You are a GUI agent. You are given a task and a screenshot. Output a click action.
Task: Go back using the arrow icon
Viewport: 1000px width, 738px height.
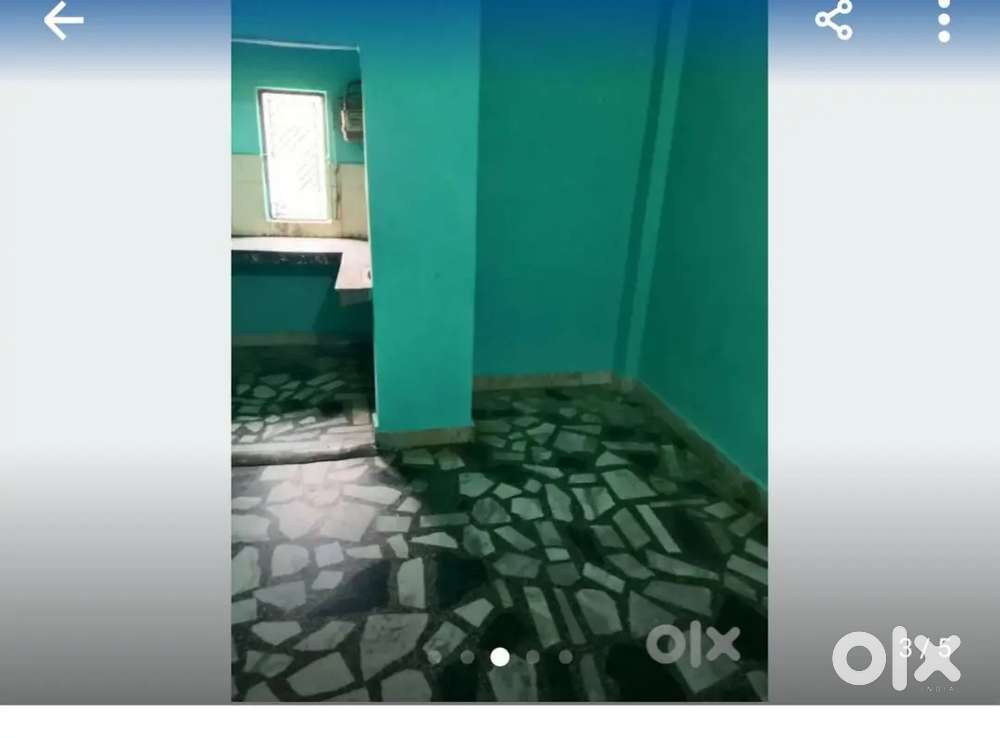pyautogui.click(x=63, y=21)
